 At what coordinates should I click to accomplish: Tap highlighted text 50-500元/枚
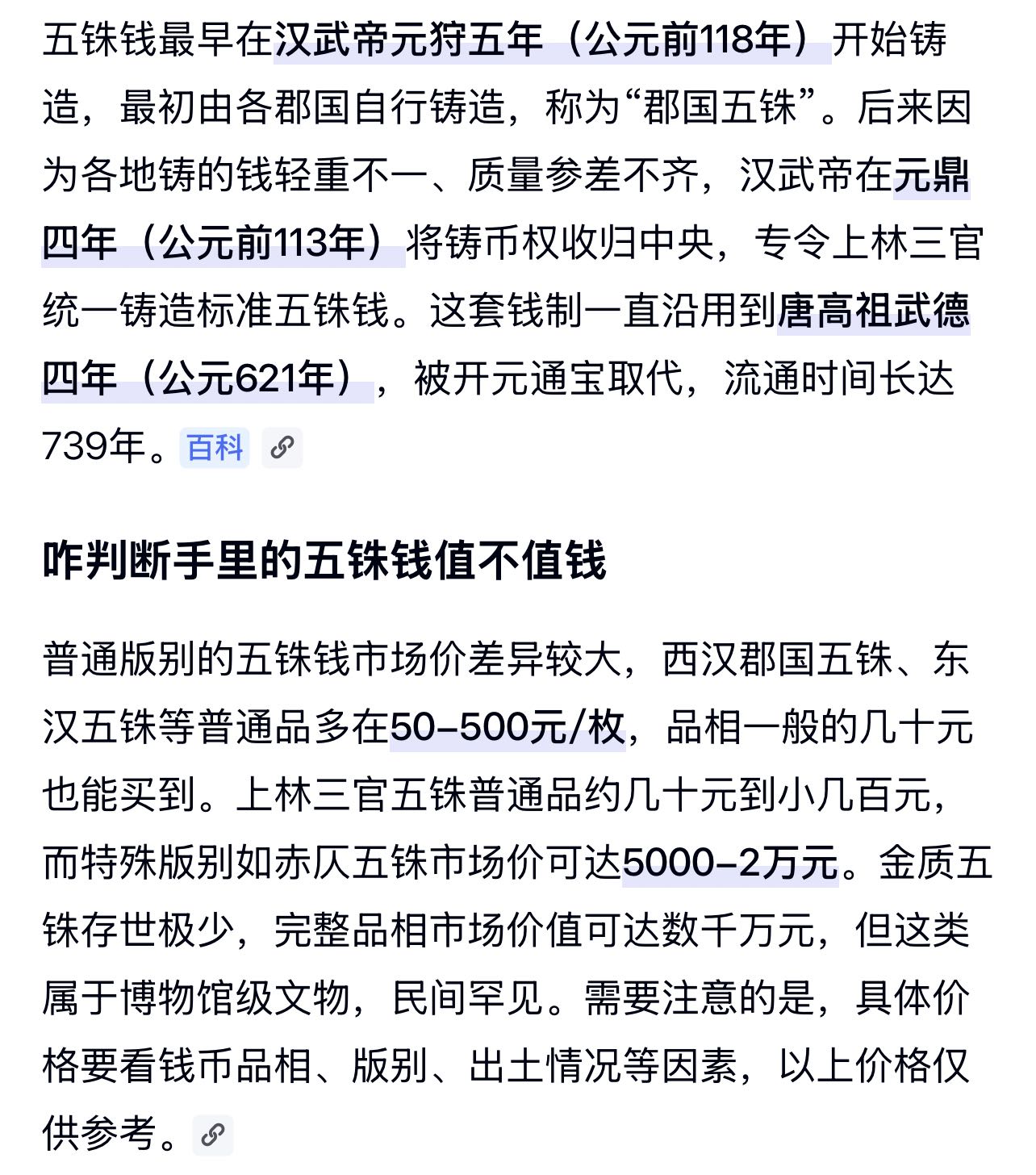(508, 729)
